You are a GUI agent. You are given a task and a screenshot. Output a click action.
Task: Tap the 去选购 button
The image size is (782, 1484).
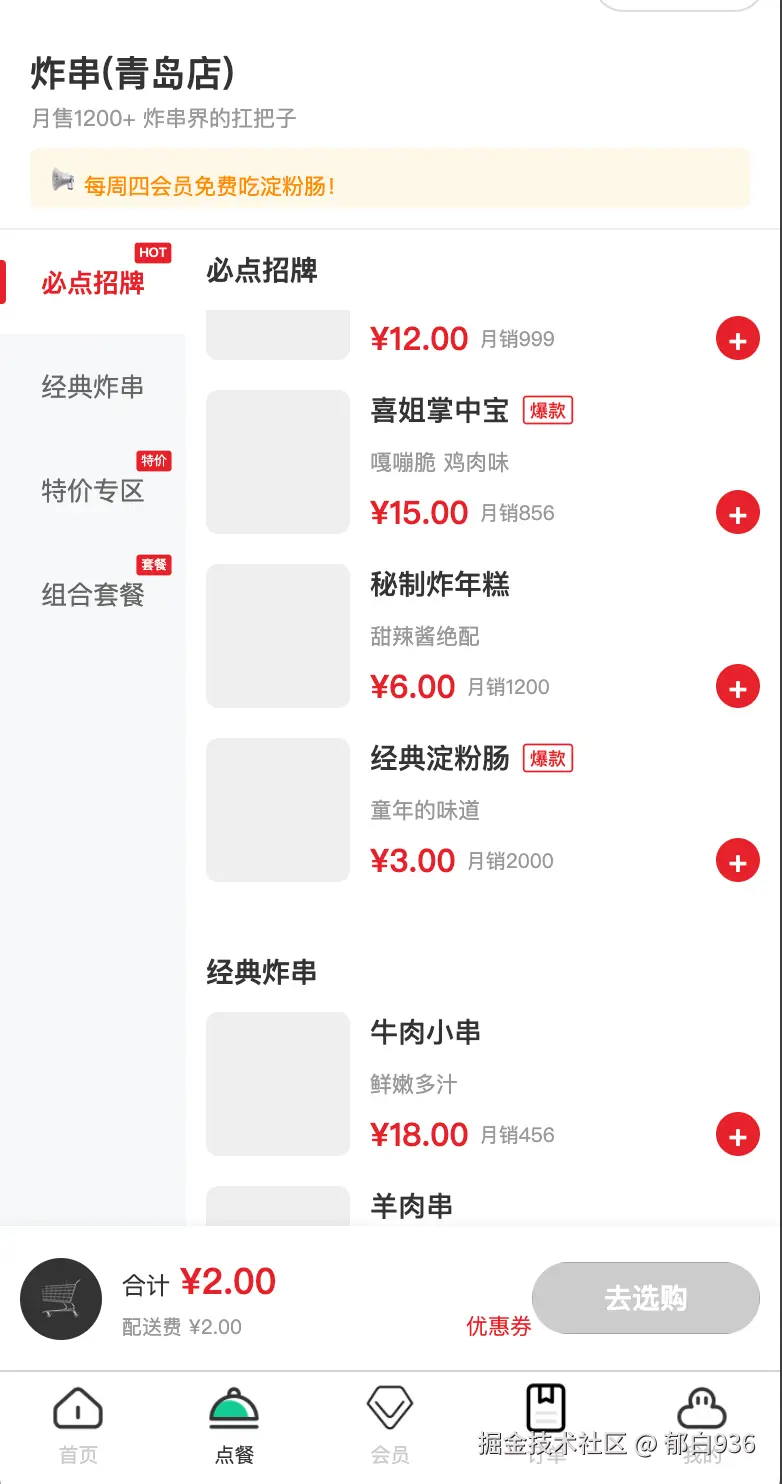646,1298
